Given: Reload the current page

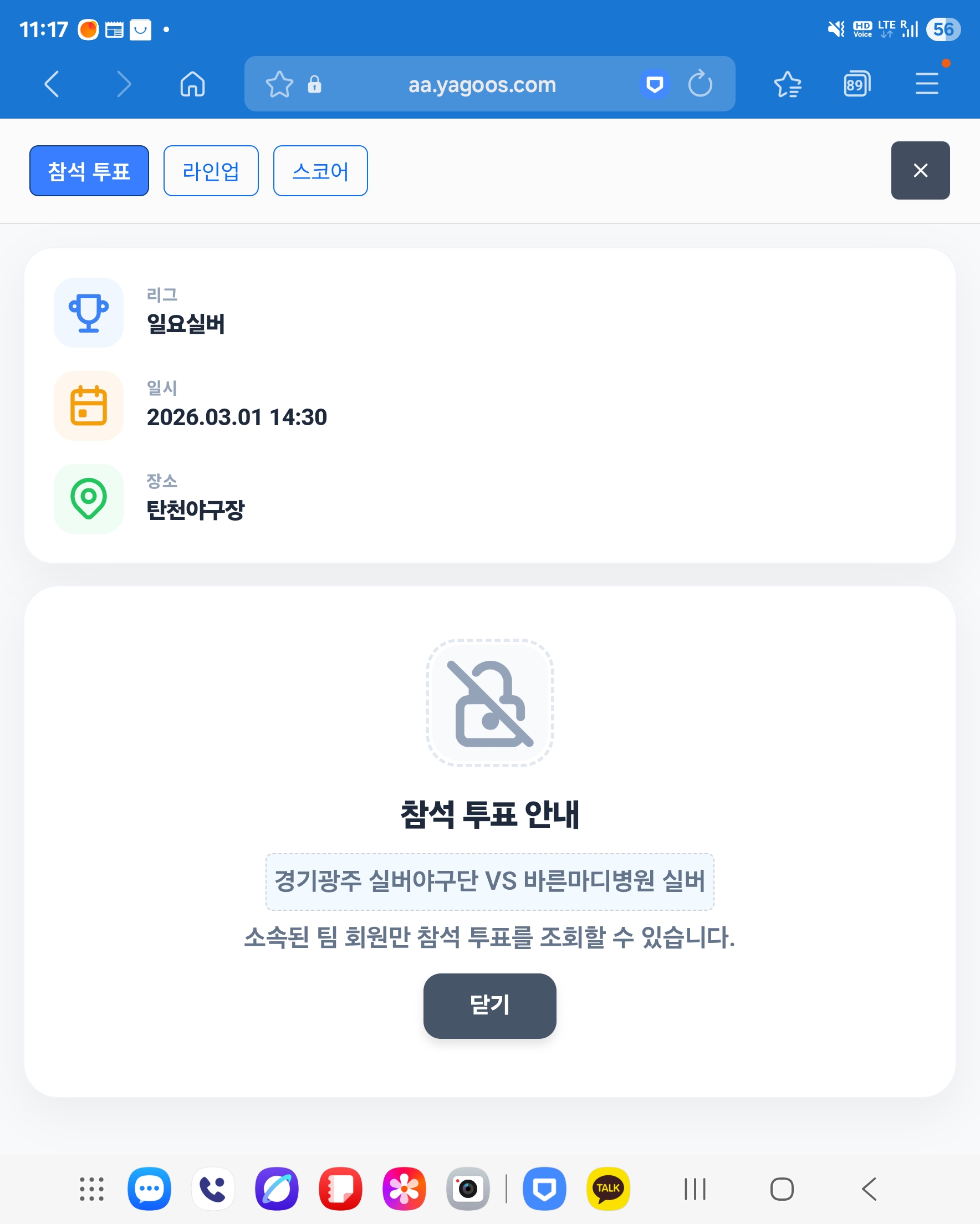Looking at the screenshot, I should point(700,85).
